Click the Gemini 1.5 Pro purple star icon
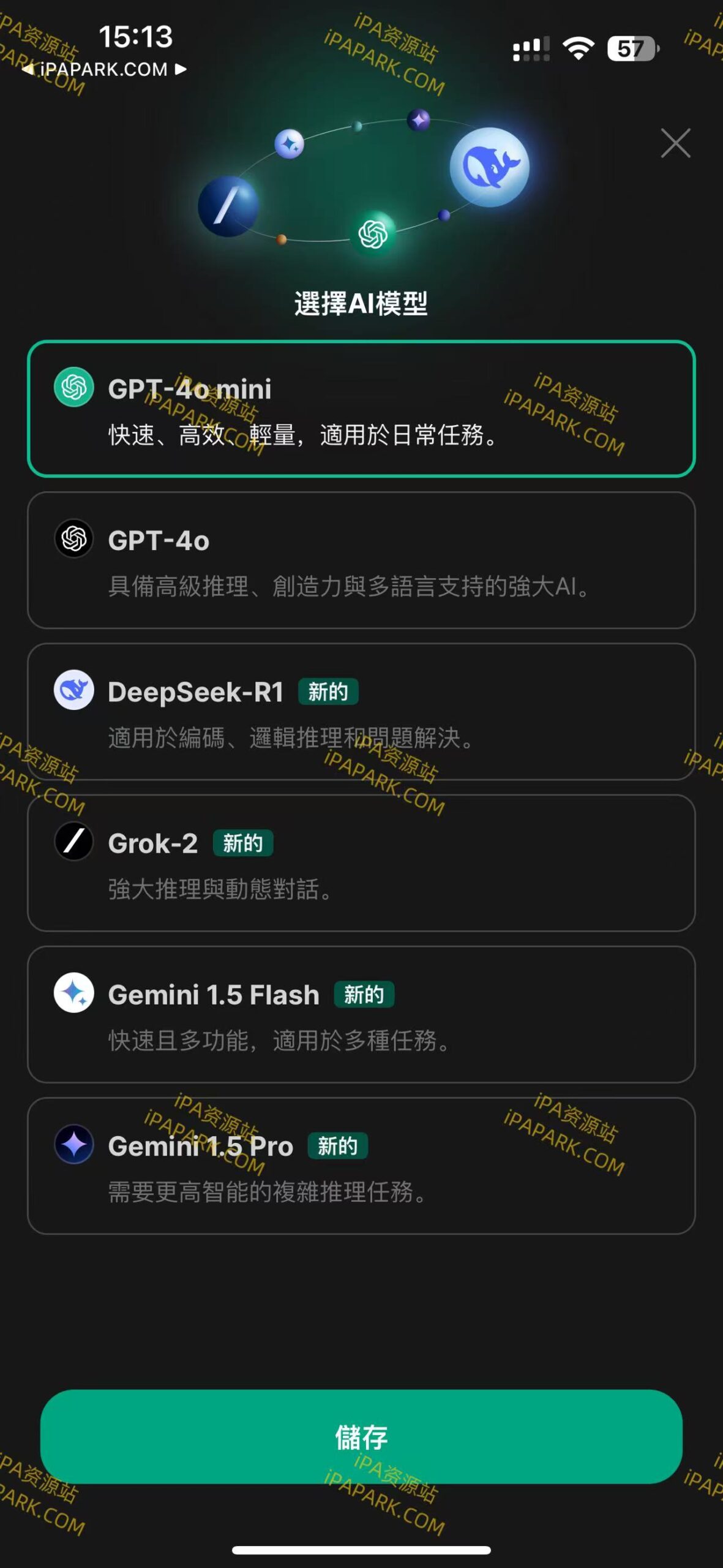Image resolution: width=723 pixels, height=1568 pixels. coord(73,1145)
